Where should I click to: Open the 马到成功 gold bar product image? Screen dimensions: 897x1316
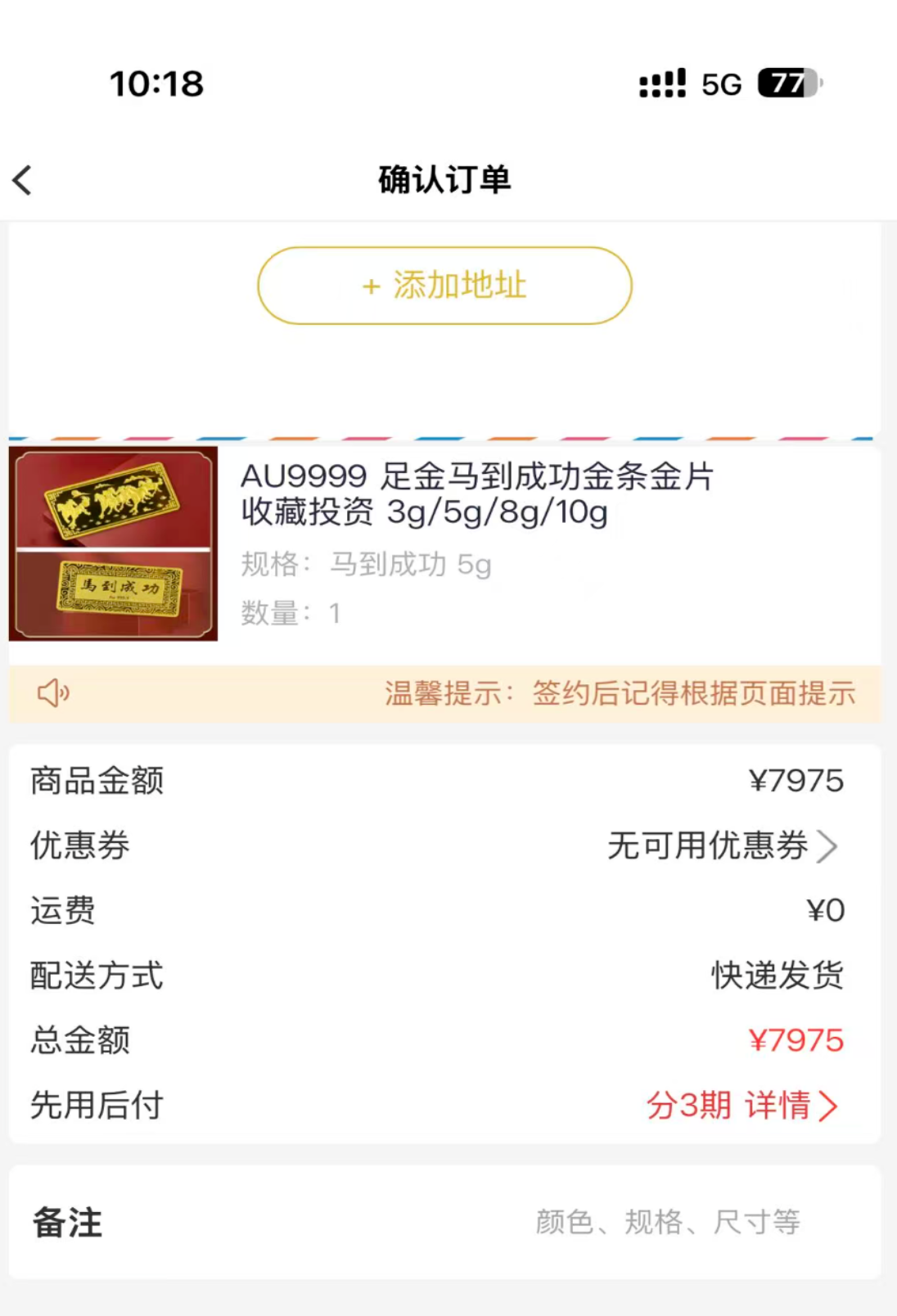(x=114, y=543)
